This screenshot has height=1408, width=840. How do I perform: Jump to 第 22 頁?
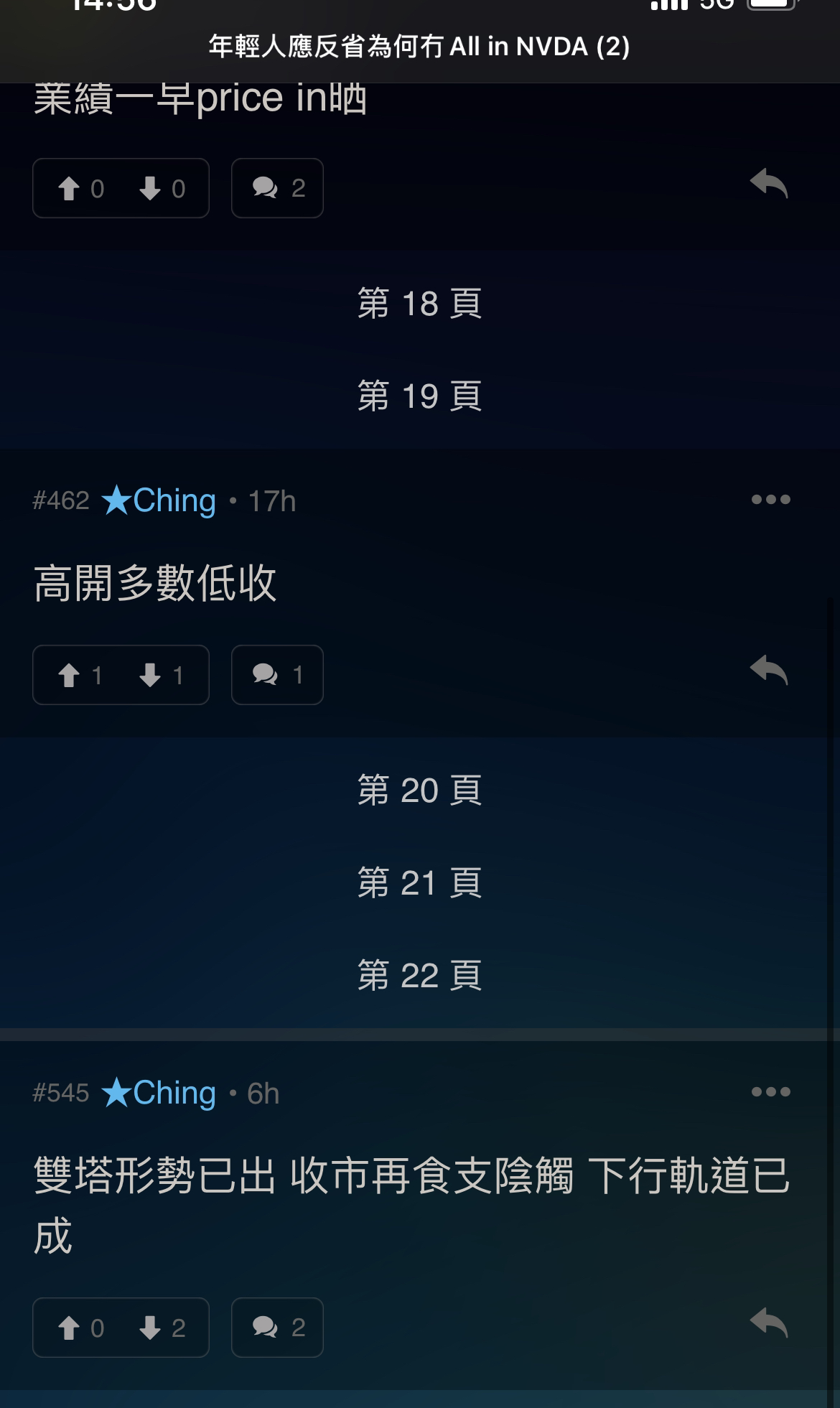coord(420,974)
